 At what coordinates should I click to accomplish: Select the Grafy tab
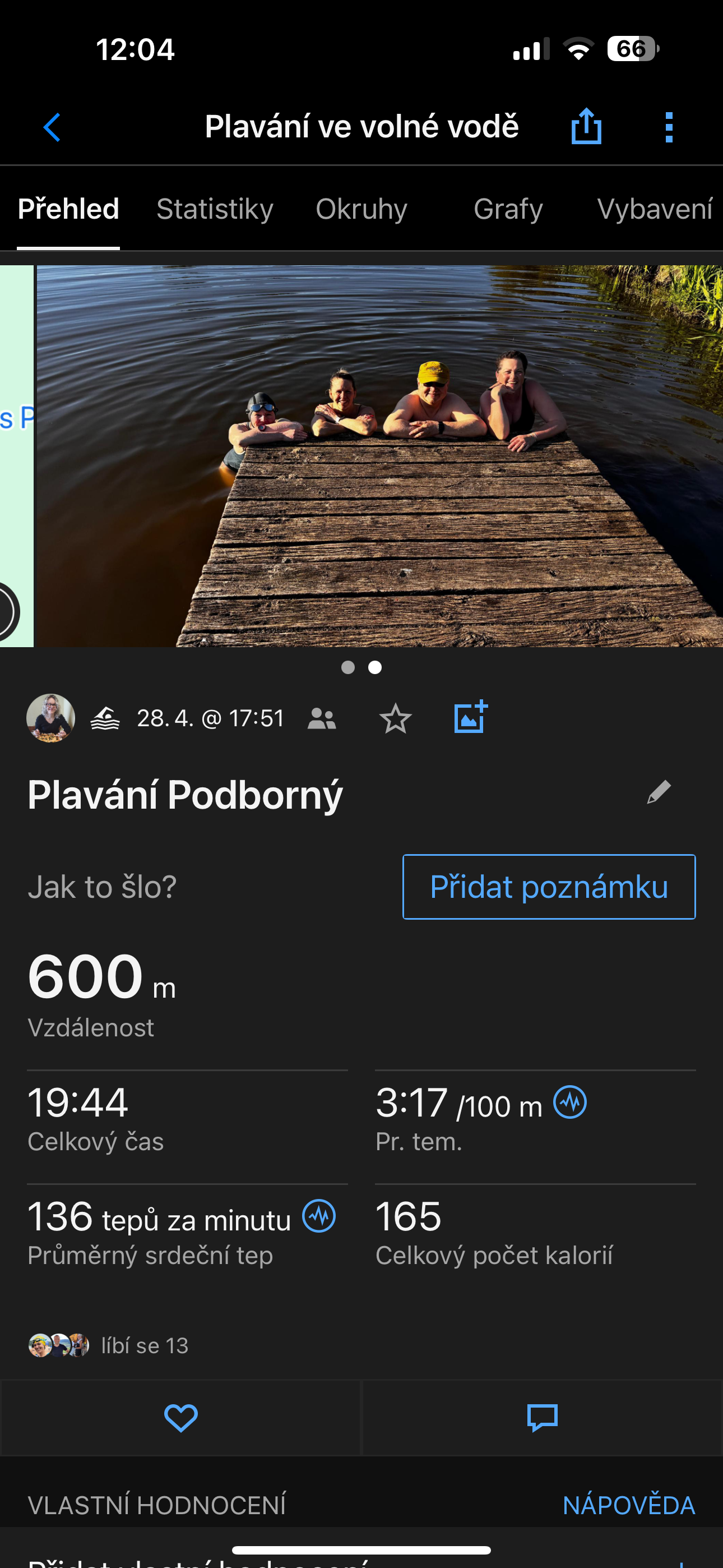click(508, 209)
